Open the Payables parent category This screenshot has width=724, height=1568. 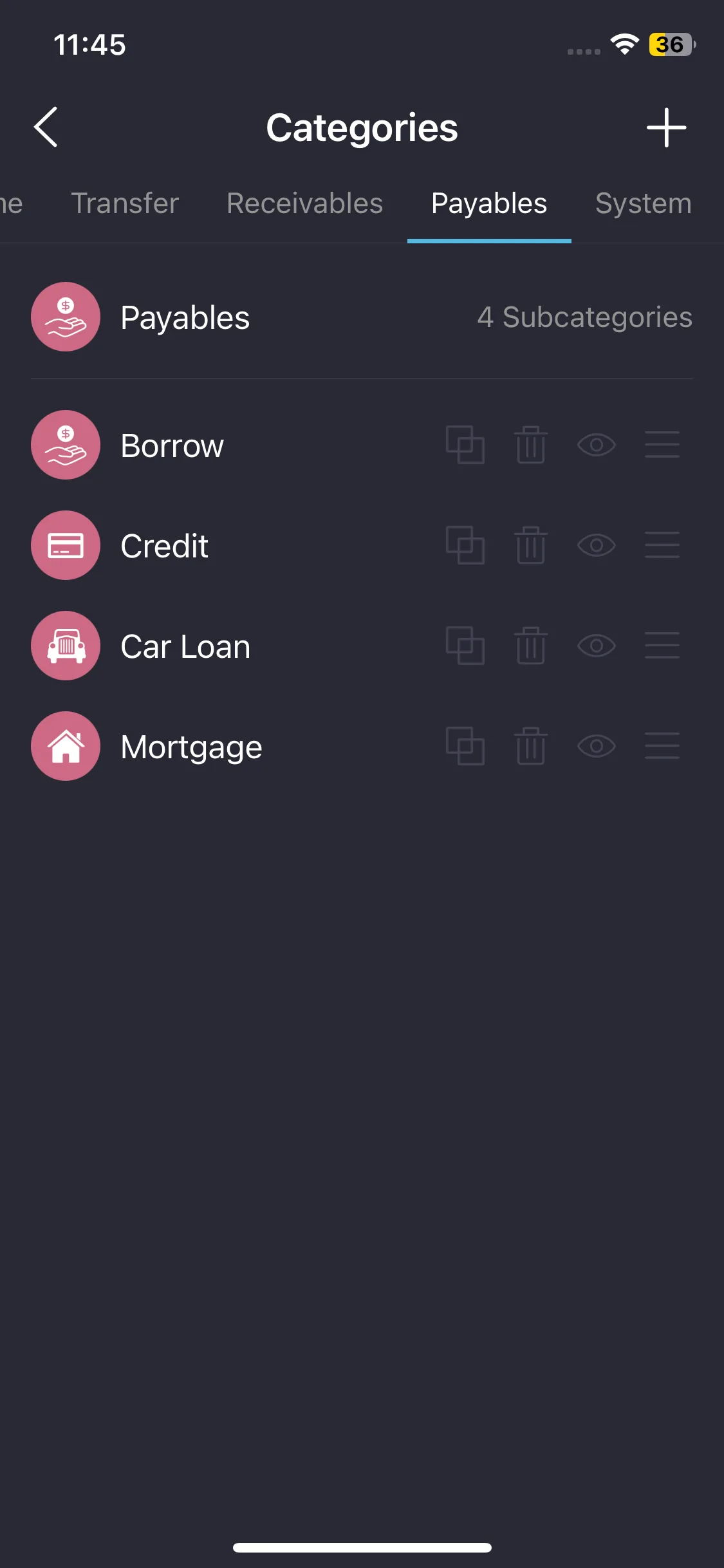point(185,317)
